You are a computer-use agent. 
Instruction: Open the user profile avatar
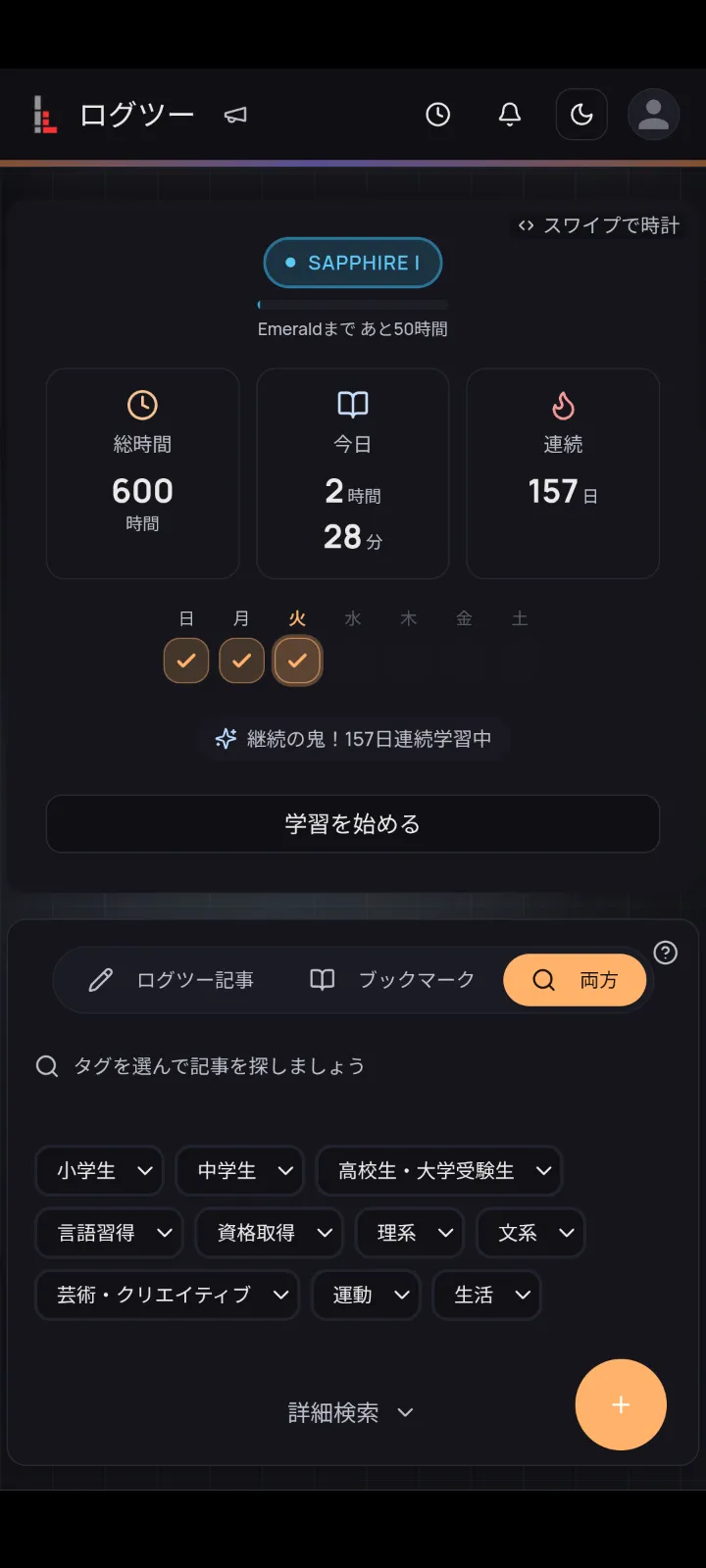click(653, 115)
